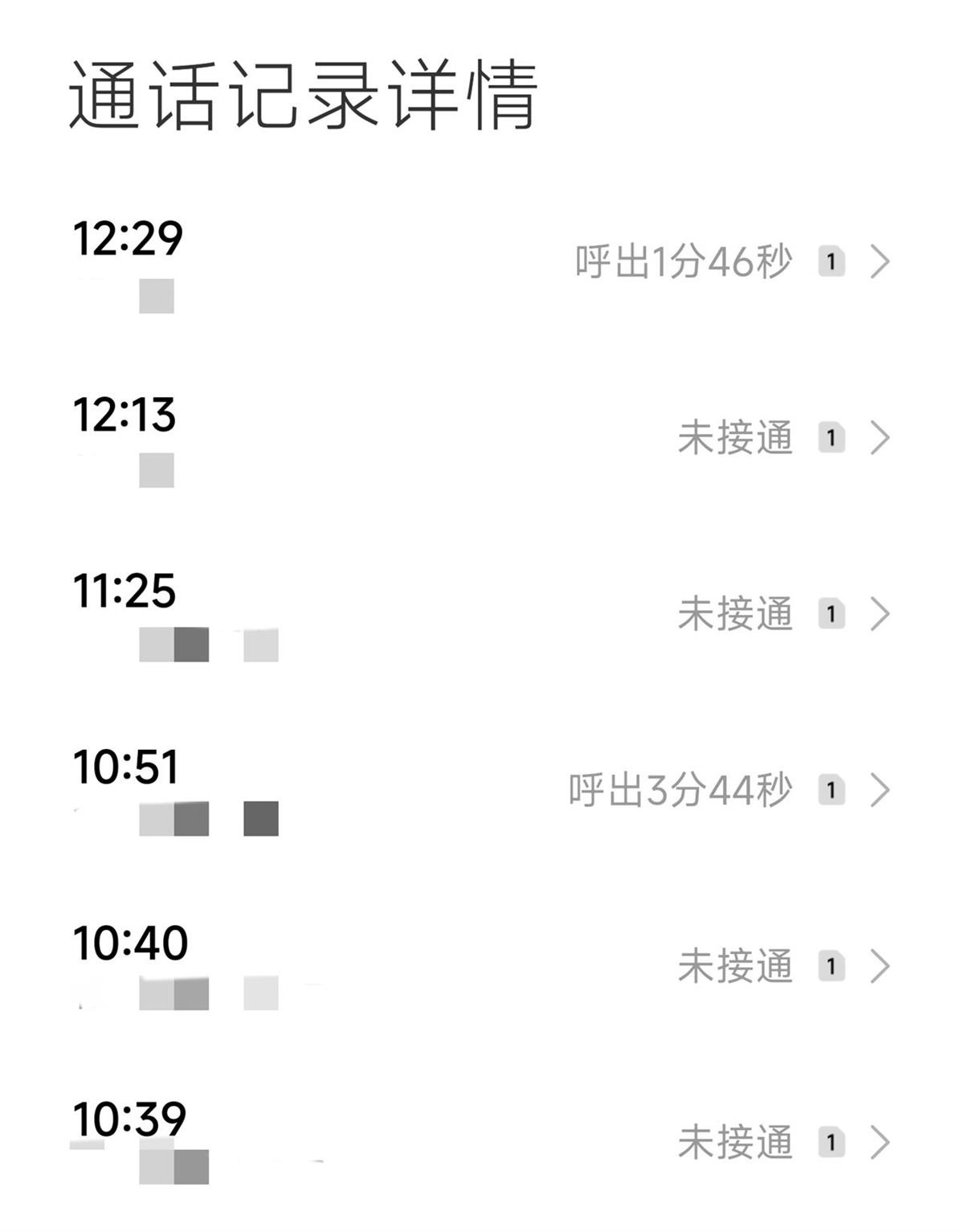View details of the 11:25 call
The width and height of the screenshot is (964, 1232).
point(482,615)
